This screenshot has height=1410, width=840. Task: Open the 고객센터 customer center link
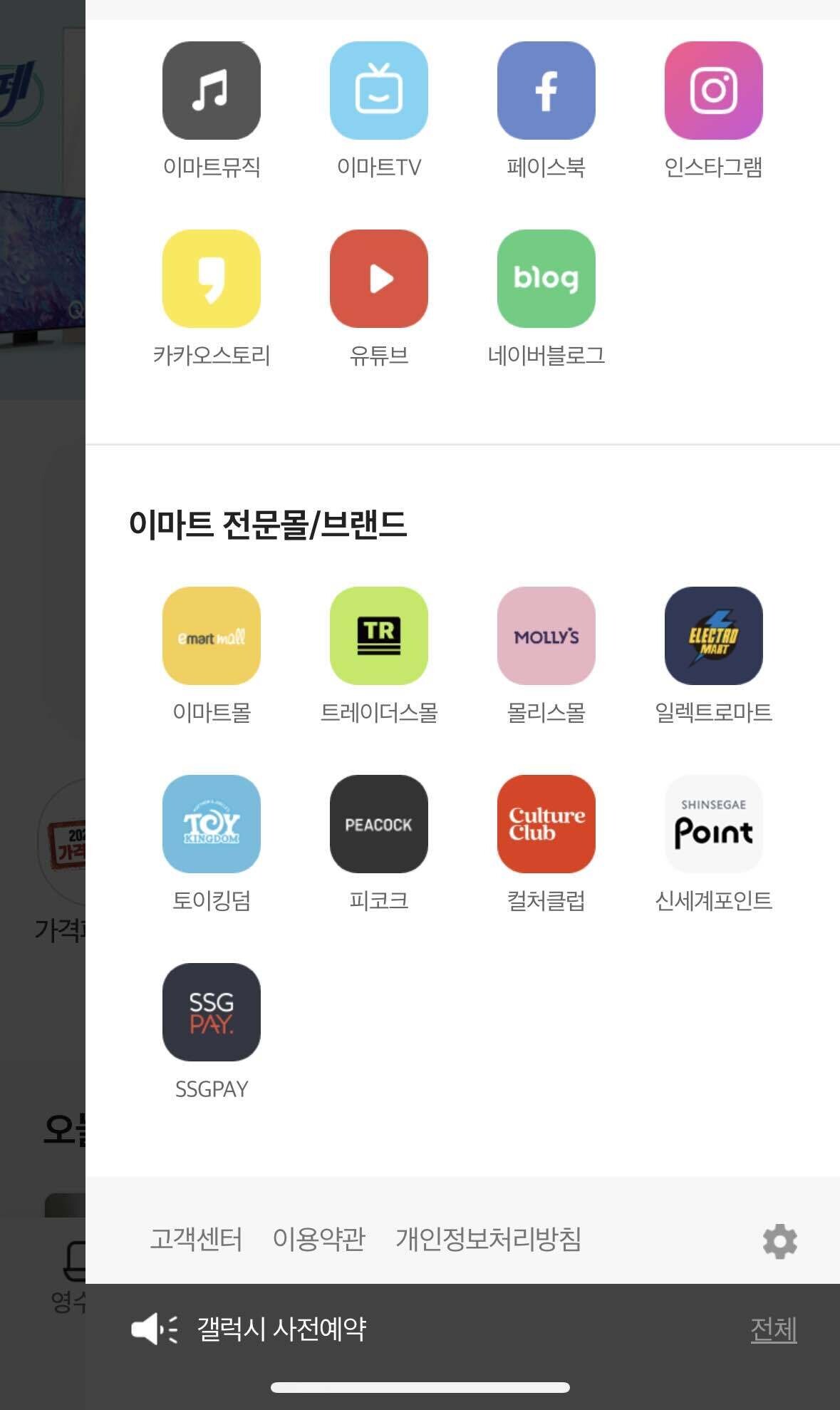coord(197,1238)
